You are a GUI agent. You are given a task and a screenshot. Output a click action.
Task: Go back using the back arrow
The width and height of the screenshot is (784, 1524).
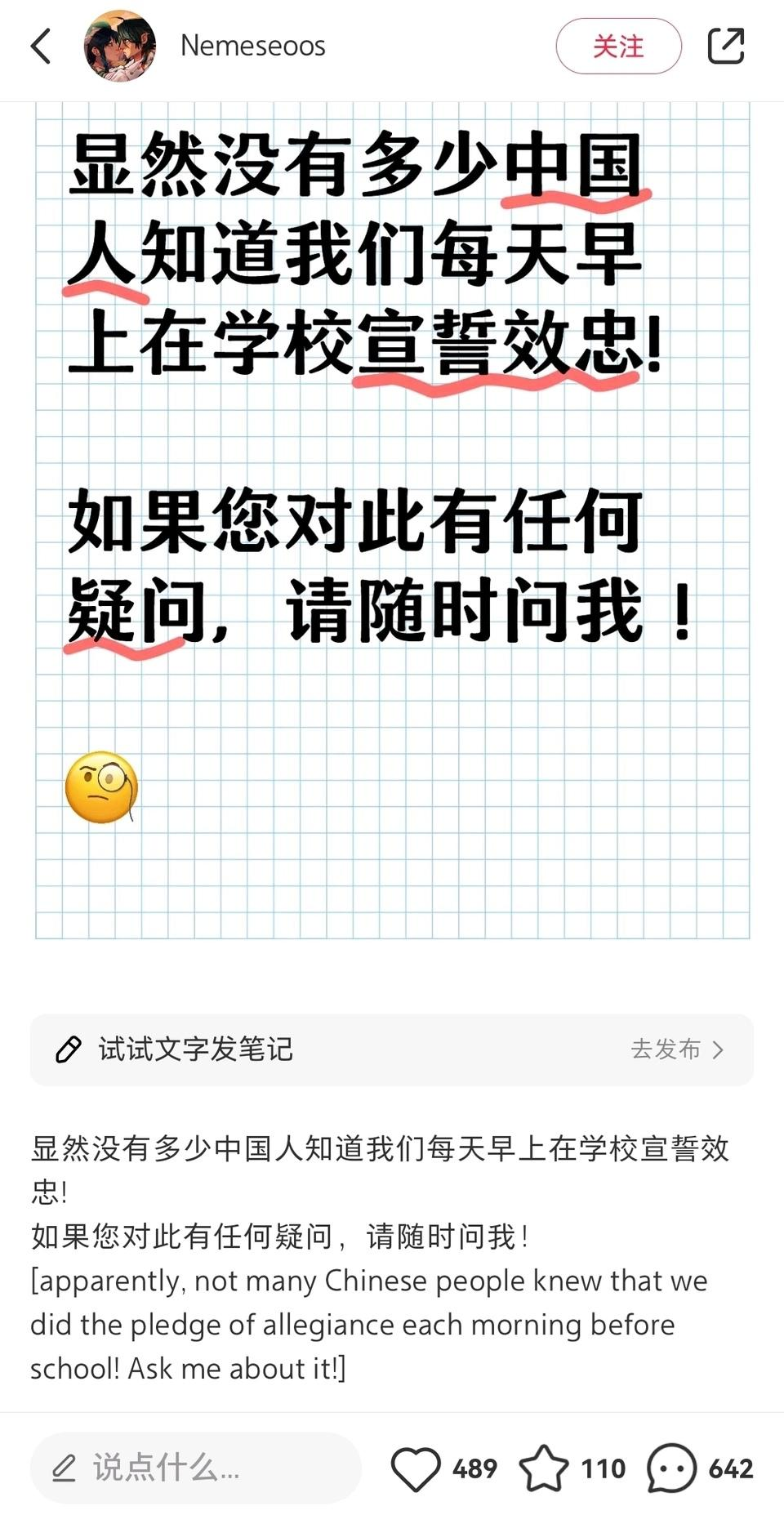click(x=41, y=46)
